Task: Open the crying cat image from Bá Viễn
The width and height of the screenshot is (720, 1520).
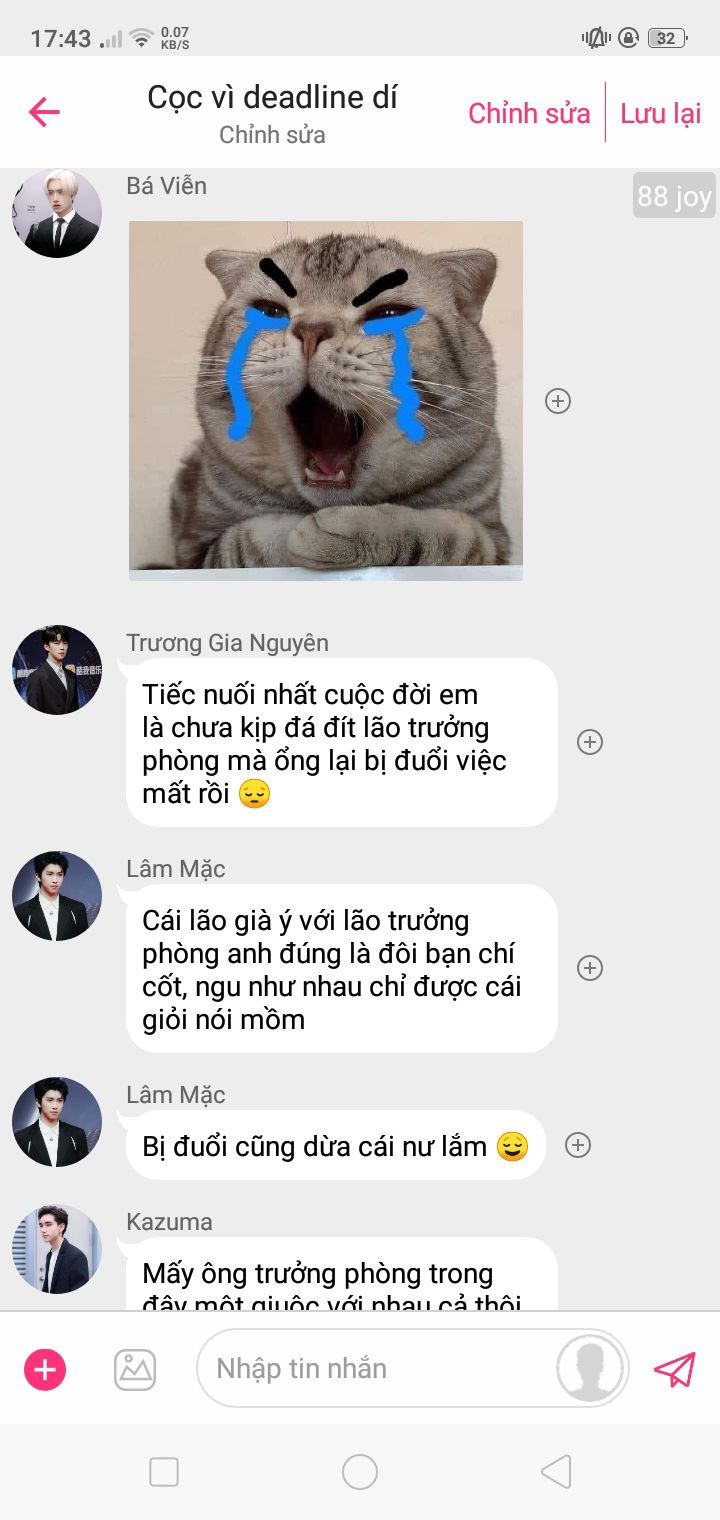Action: pos(326,400)
